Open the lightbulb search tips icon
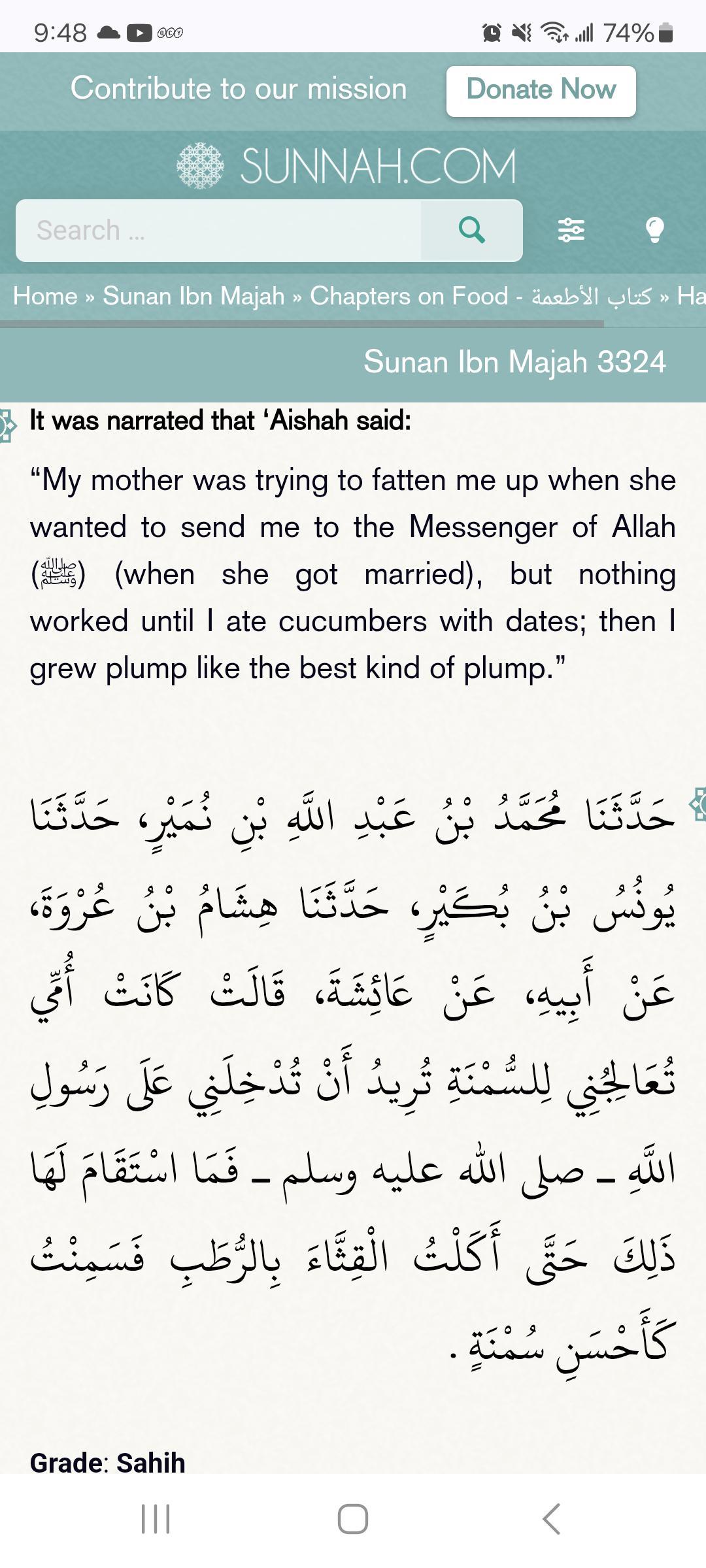This screenshot has width=706, height=1568. click(654, 231)
